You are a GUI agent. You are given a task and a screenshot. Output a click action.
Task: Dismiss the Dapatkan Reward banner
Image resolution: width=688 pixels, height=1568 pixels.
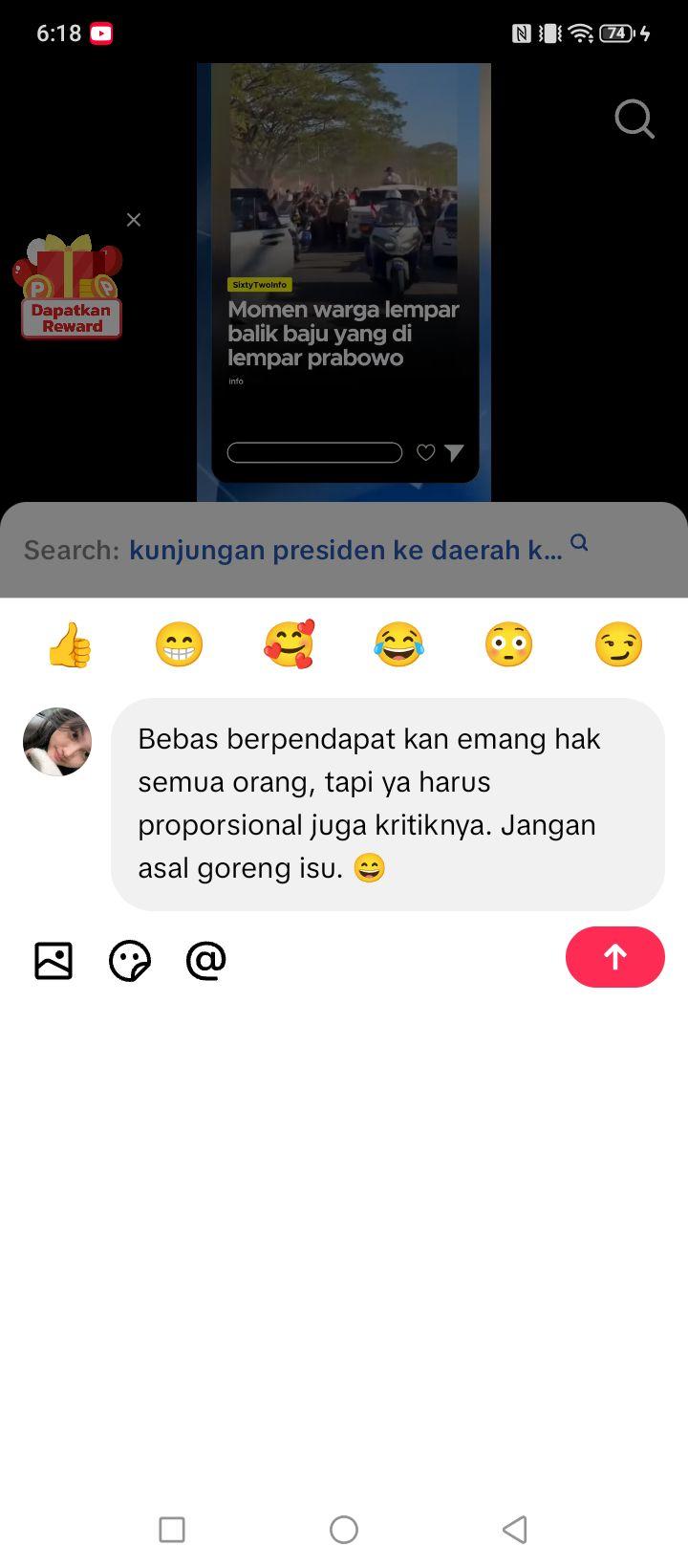coord(134,220)
